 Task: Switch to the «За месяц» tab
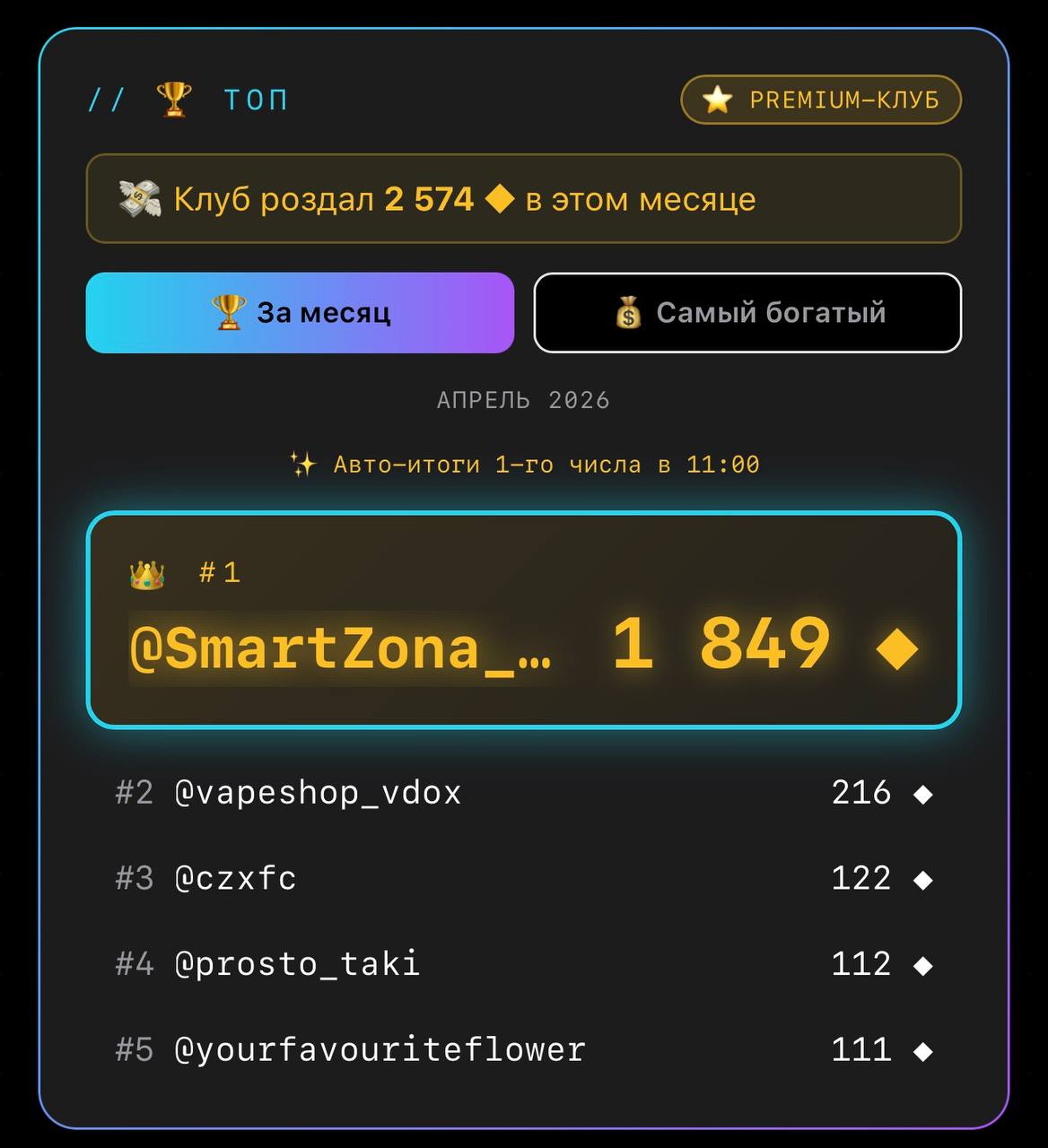(x=300, y=313)
